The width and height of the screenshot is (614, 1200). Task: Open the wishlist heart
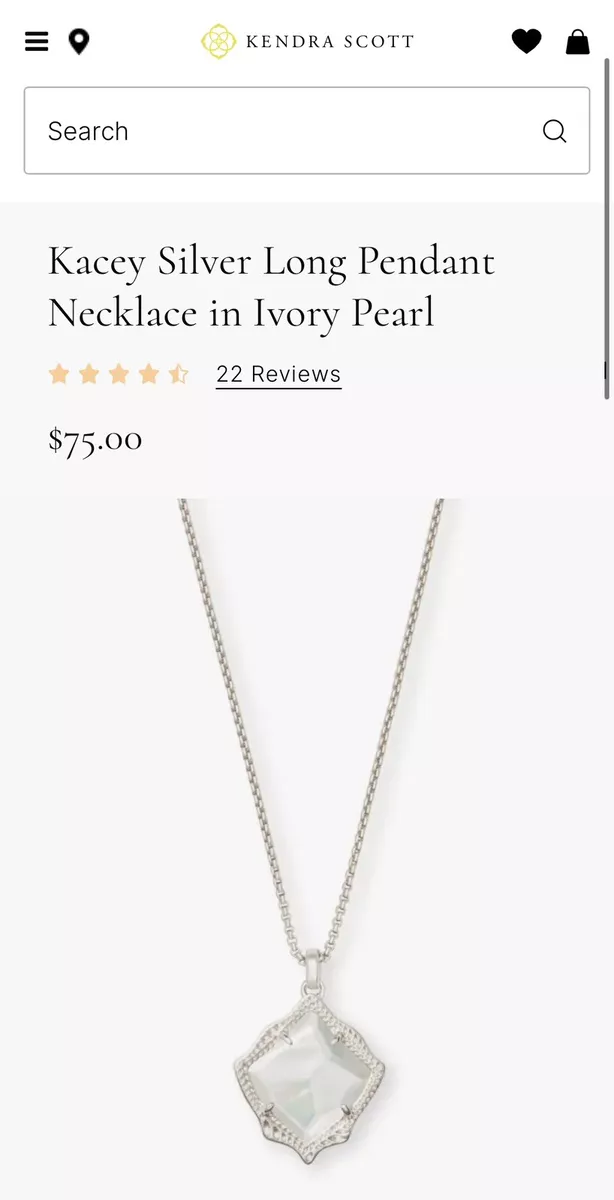point(526,42)
